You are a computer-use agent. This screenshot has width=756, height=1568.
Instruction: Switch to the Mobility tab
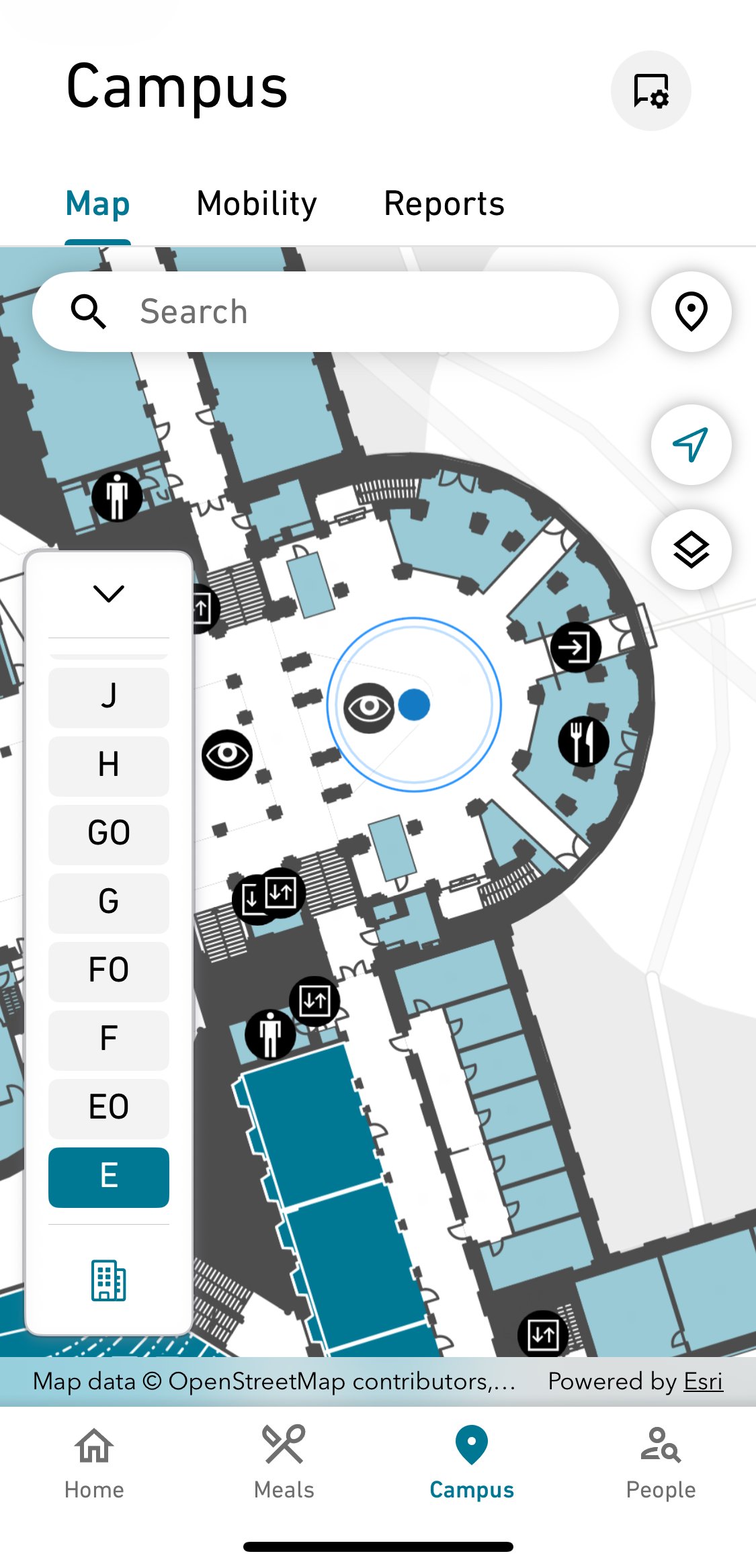tap(257, 204)
